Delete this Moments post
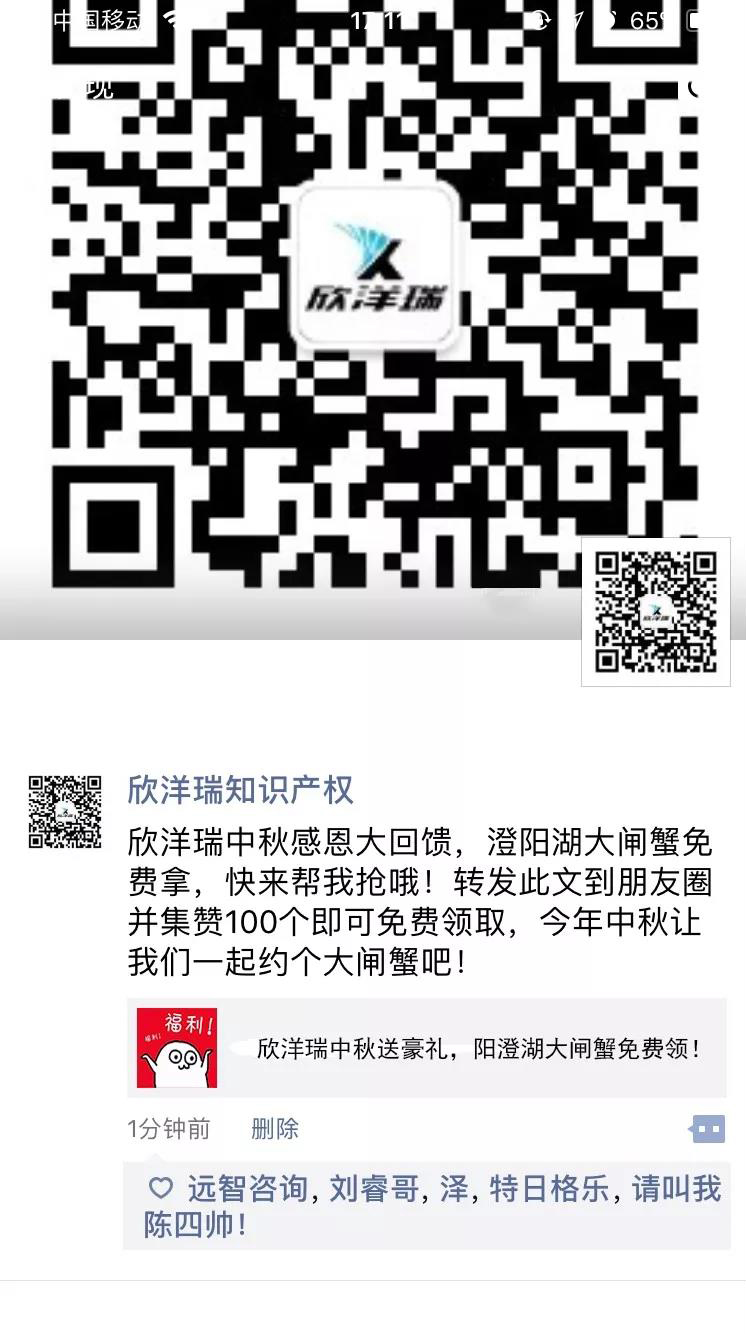Screen dimensions: 746x1334 [x=275, y=1129]
